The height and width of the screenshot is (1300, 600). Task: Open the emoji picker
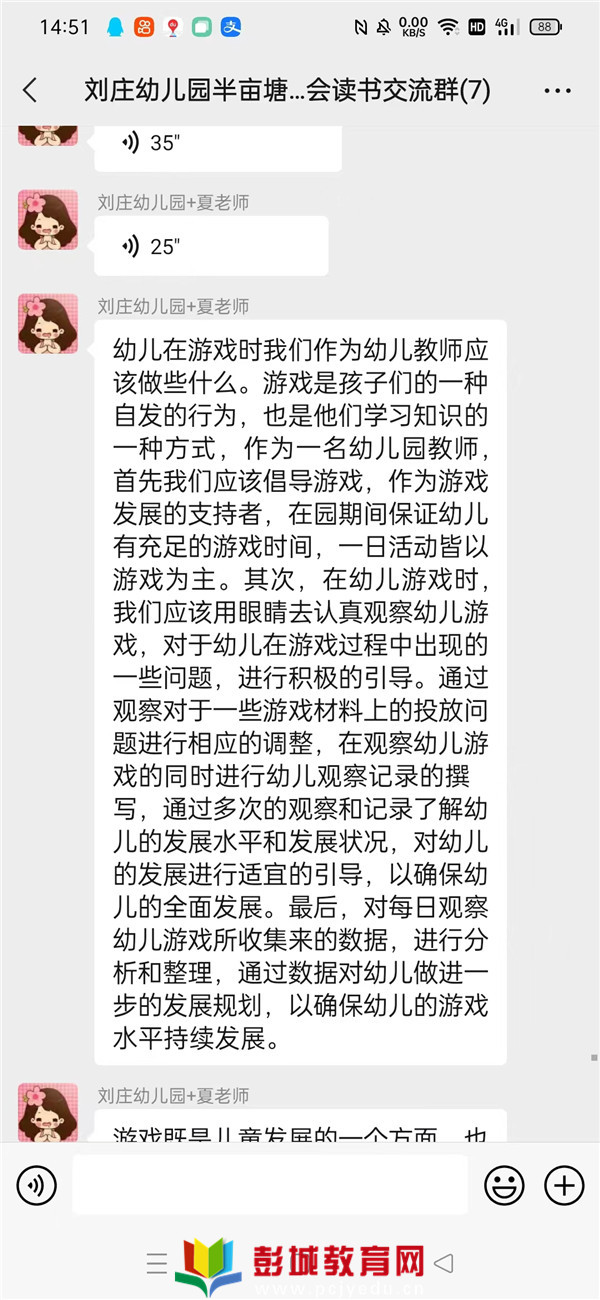(504, 1186)
